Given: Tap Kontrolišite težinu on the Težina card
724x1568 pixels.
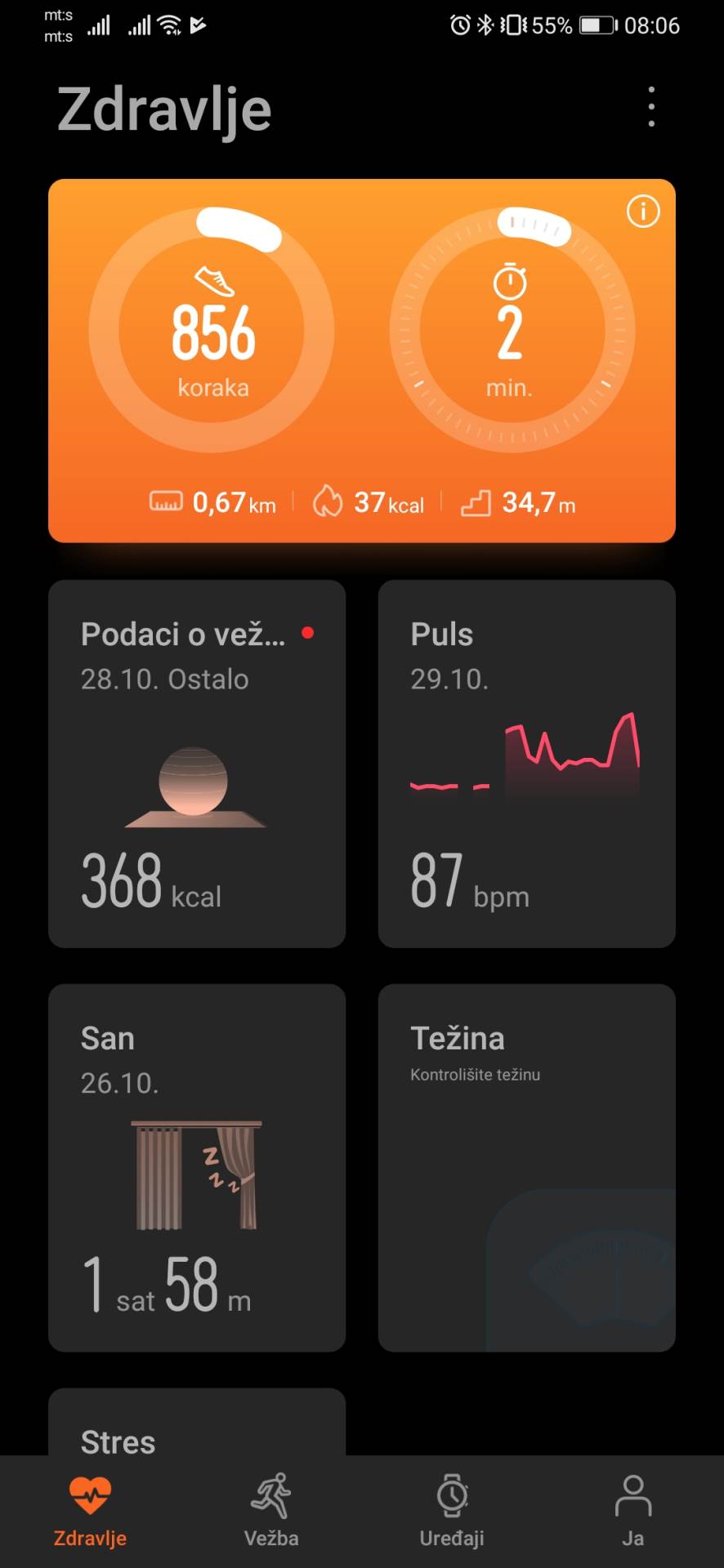Looking at the screenshot, I should click(x=476, y=1075).
